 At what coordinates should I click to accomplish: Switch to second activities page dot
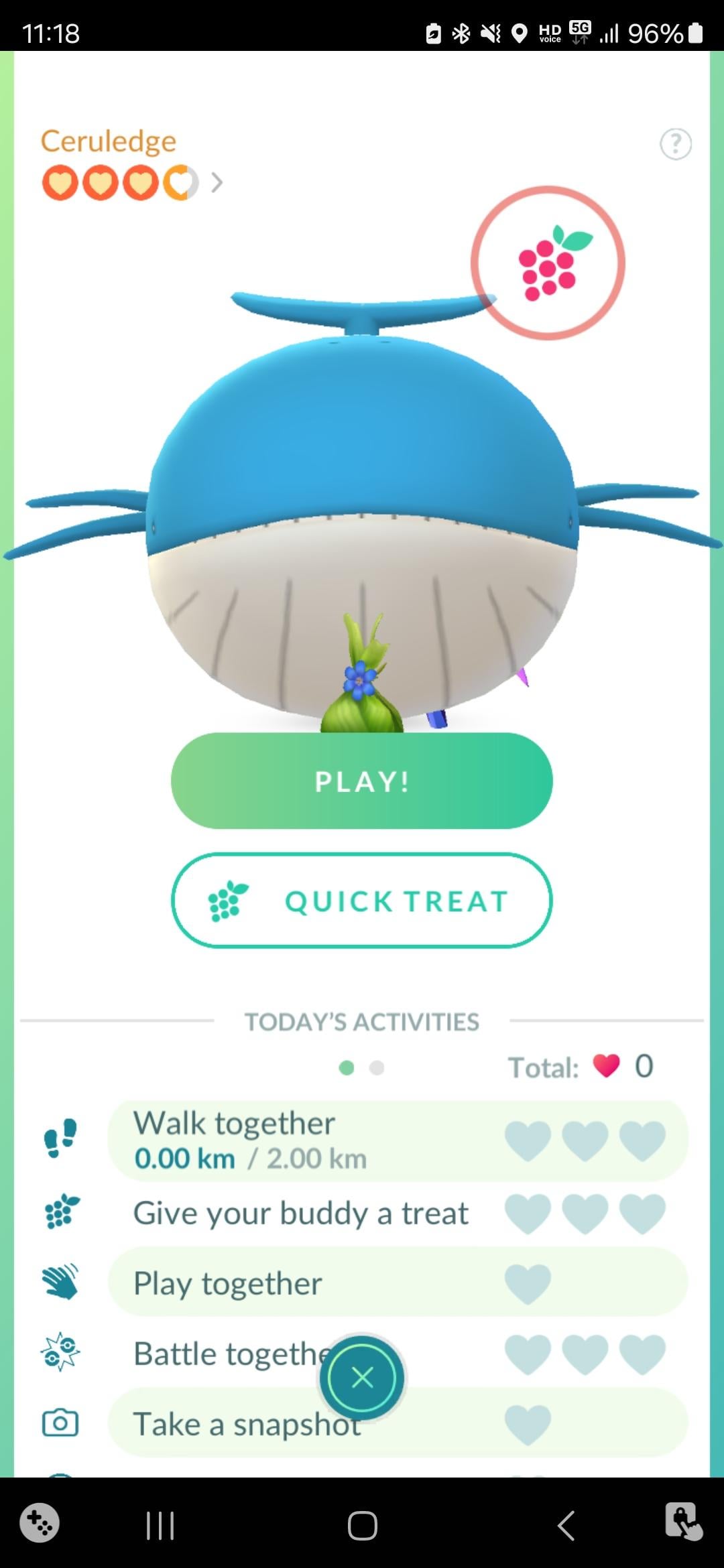(377, 1067)
